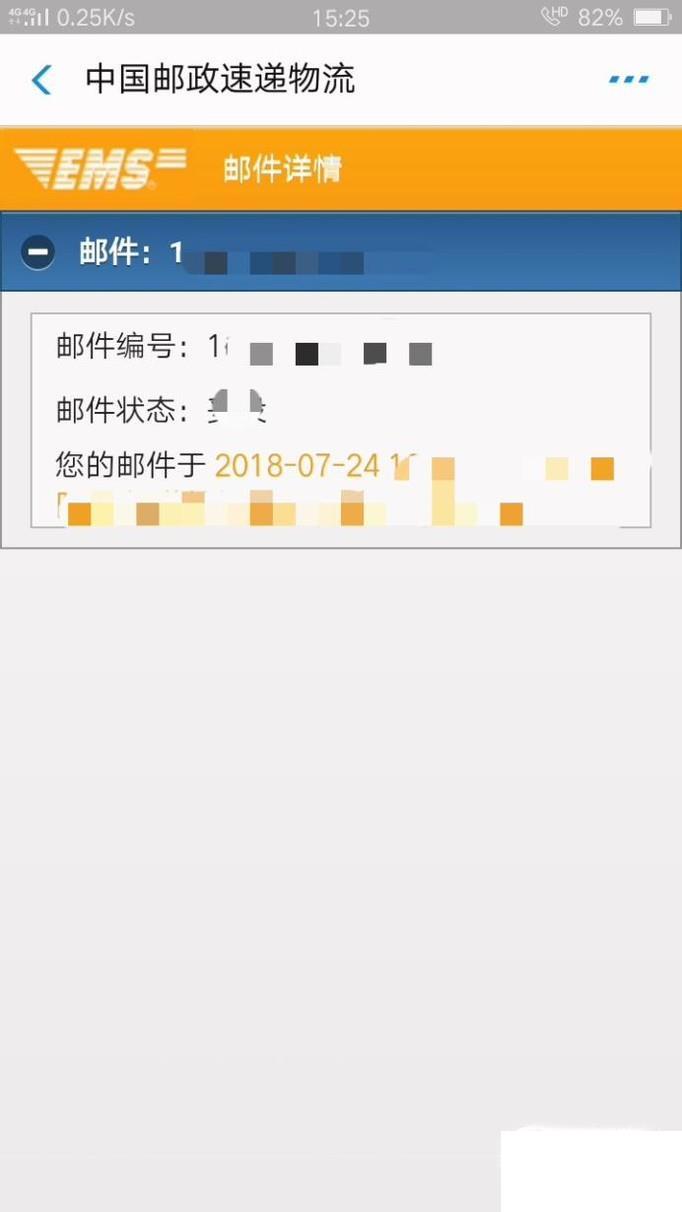
Task: Go back using the blue arrow
Action: pos(41,79)
